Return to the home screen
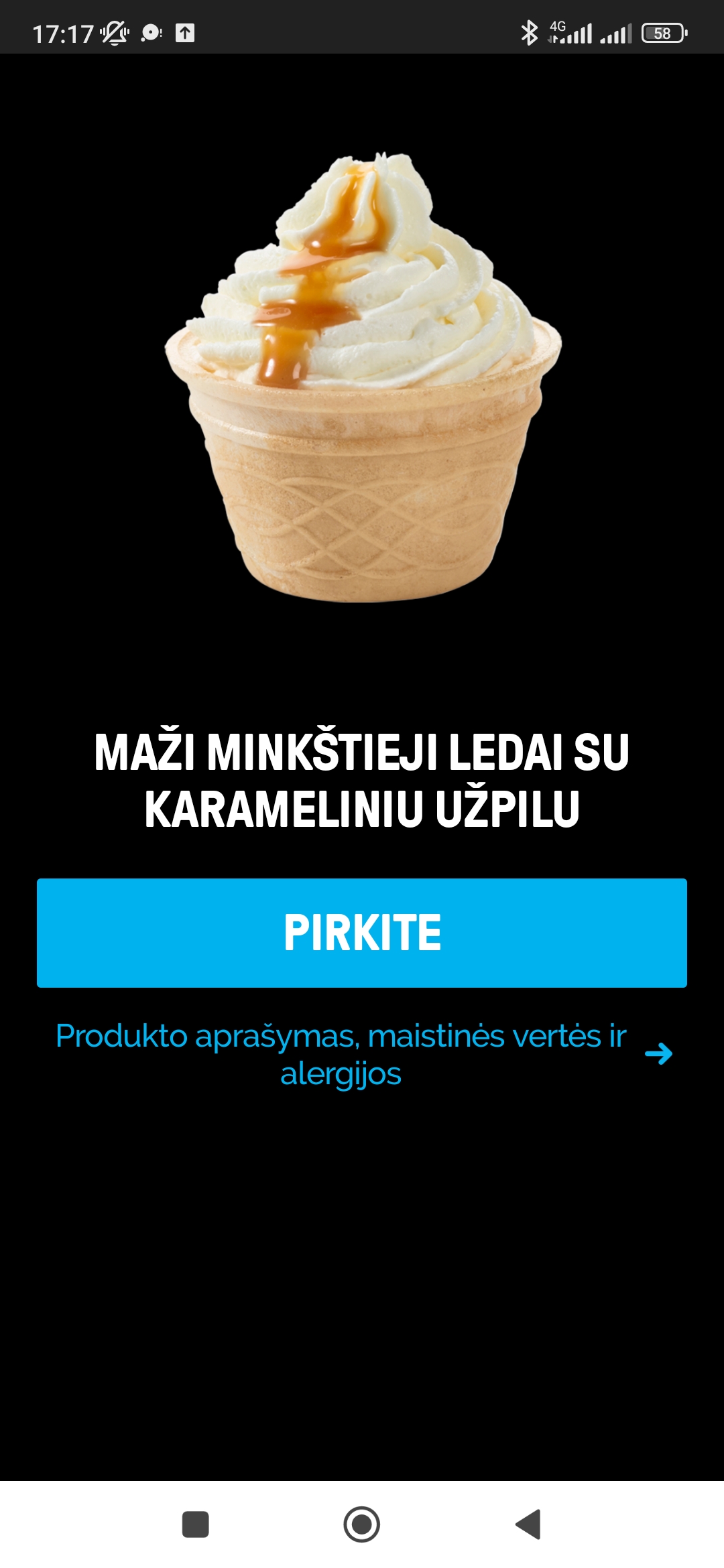Viewport: 724px width, 1568px height. click(x=362, y=1524)
